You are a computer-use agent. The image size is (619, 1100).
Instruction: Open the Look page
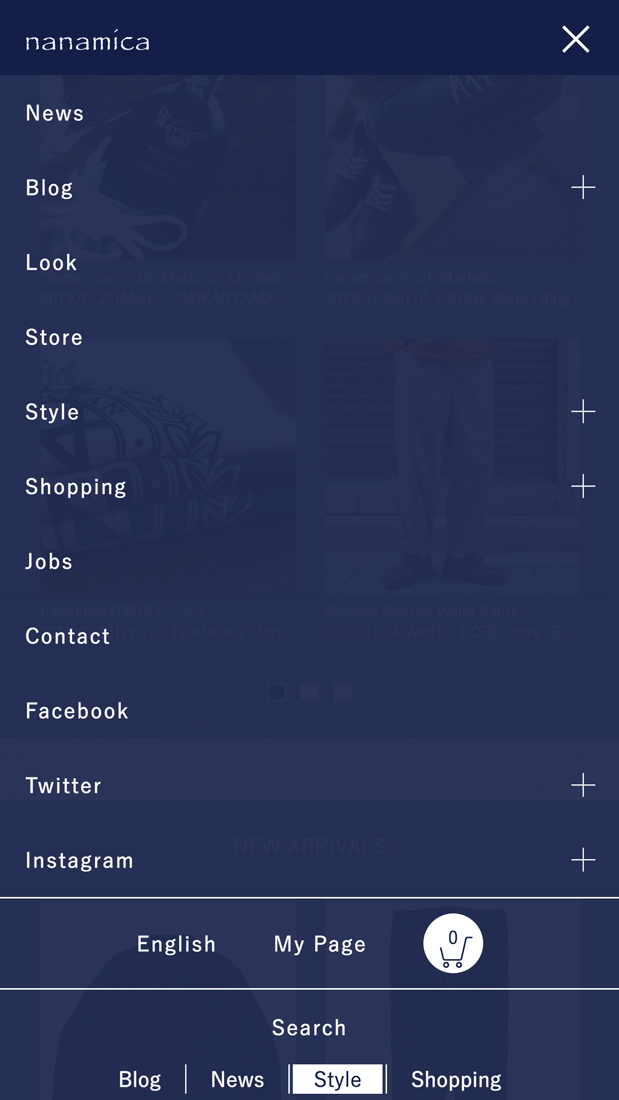pos(51,263)
